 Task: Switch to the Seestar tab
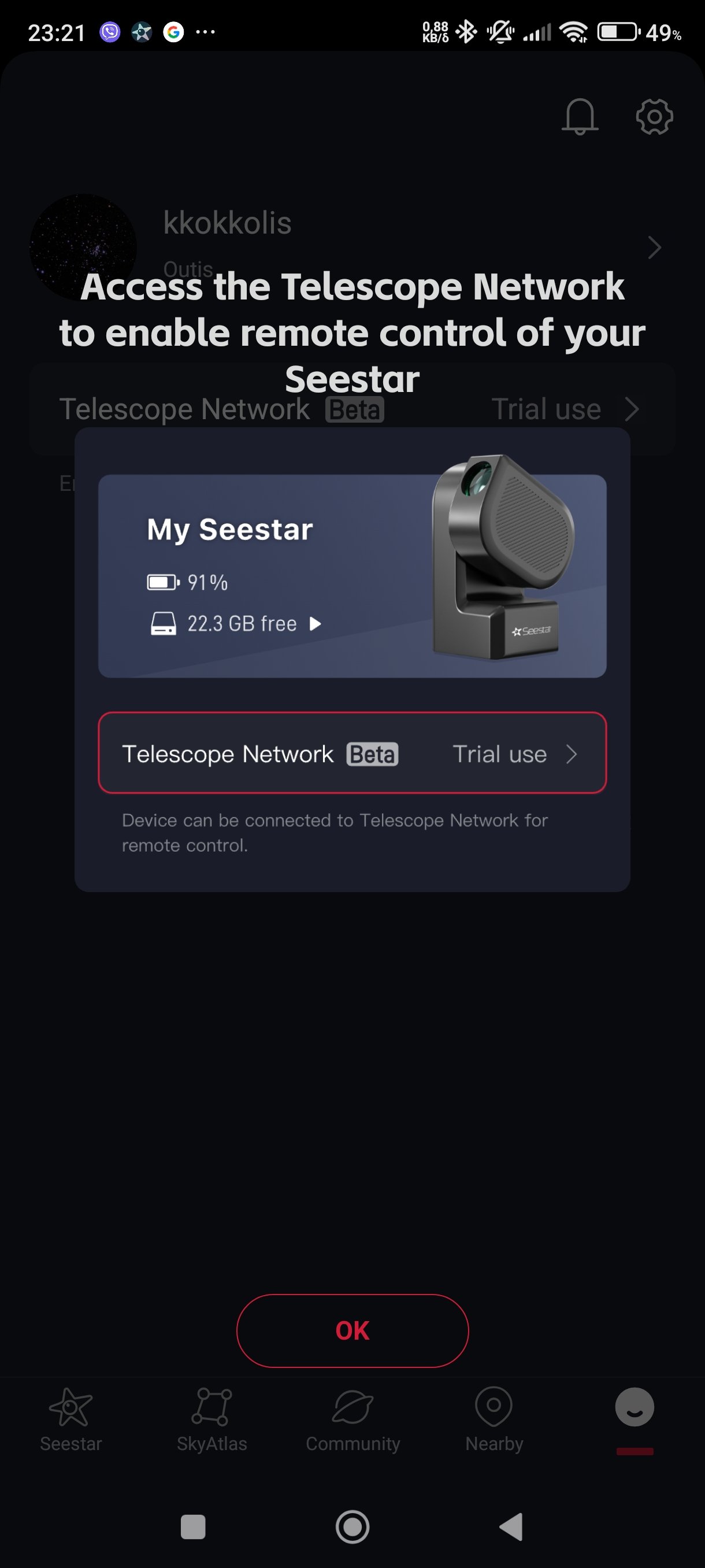(70, 1419)
